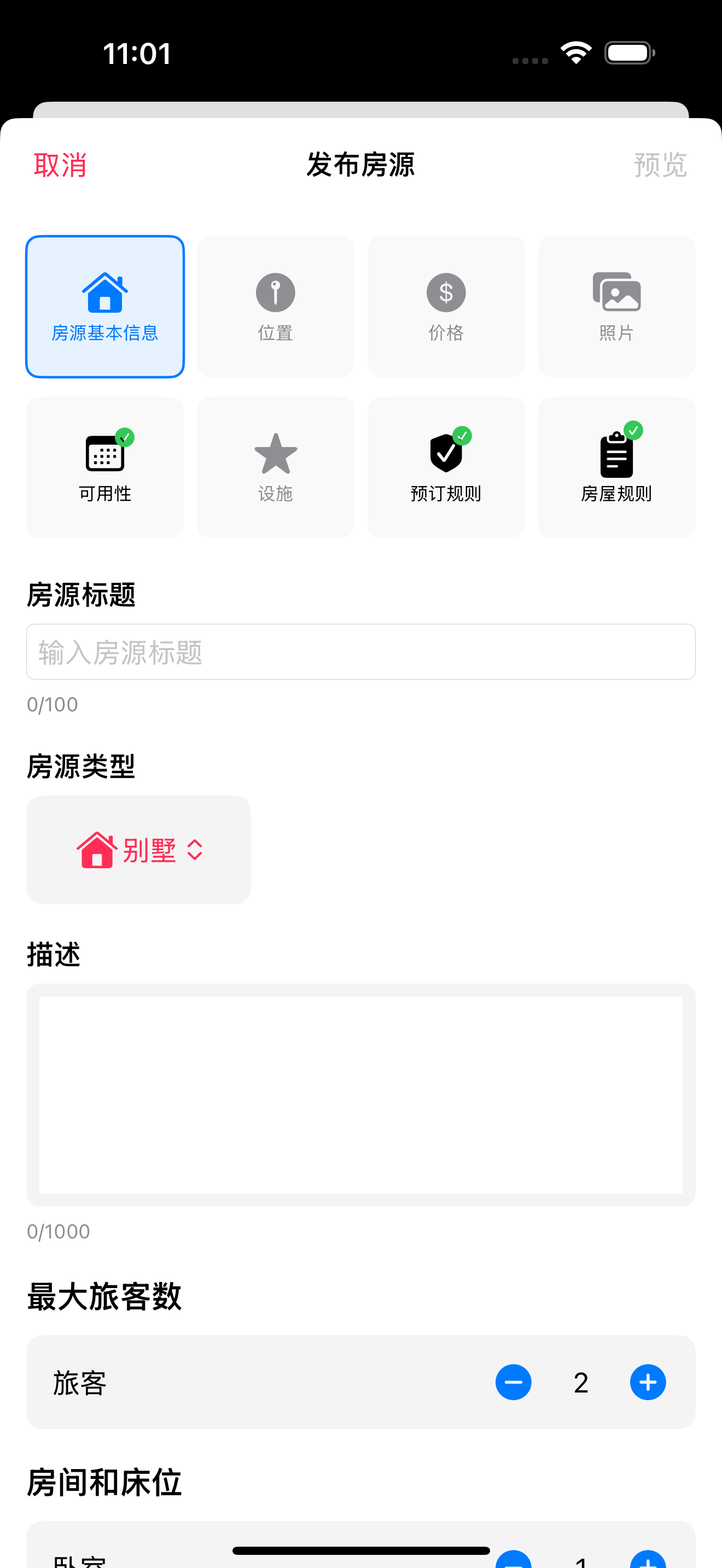Viewport: 722px width, 1568px height.
Task: Expand the 别墅 property type picker
Action: (139, 850)
